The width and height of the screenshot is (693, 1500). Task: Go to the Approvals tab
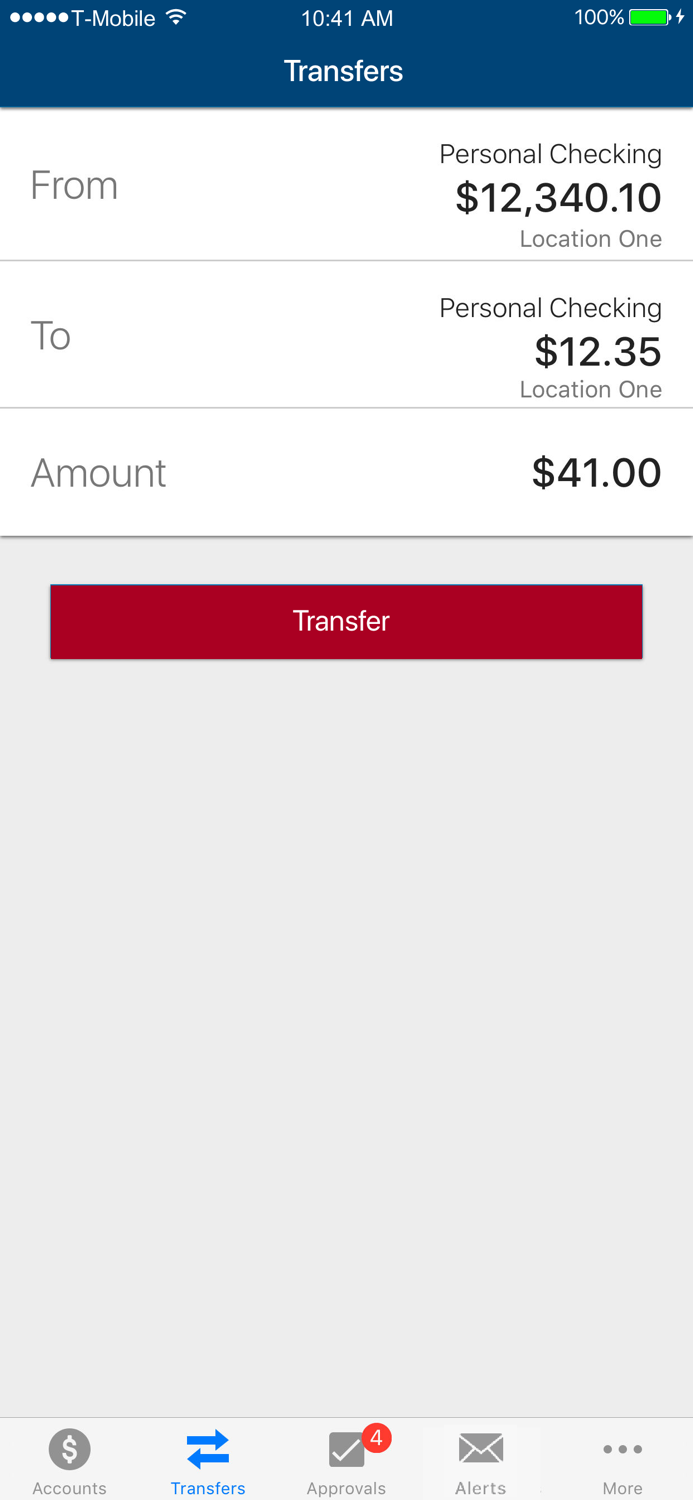click(x=346, y=1461)
